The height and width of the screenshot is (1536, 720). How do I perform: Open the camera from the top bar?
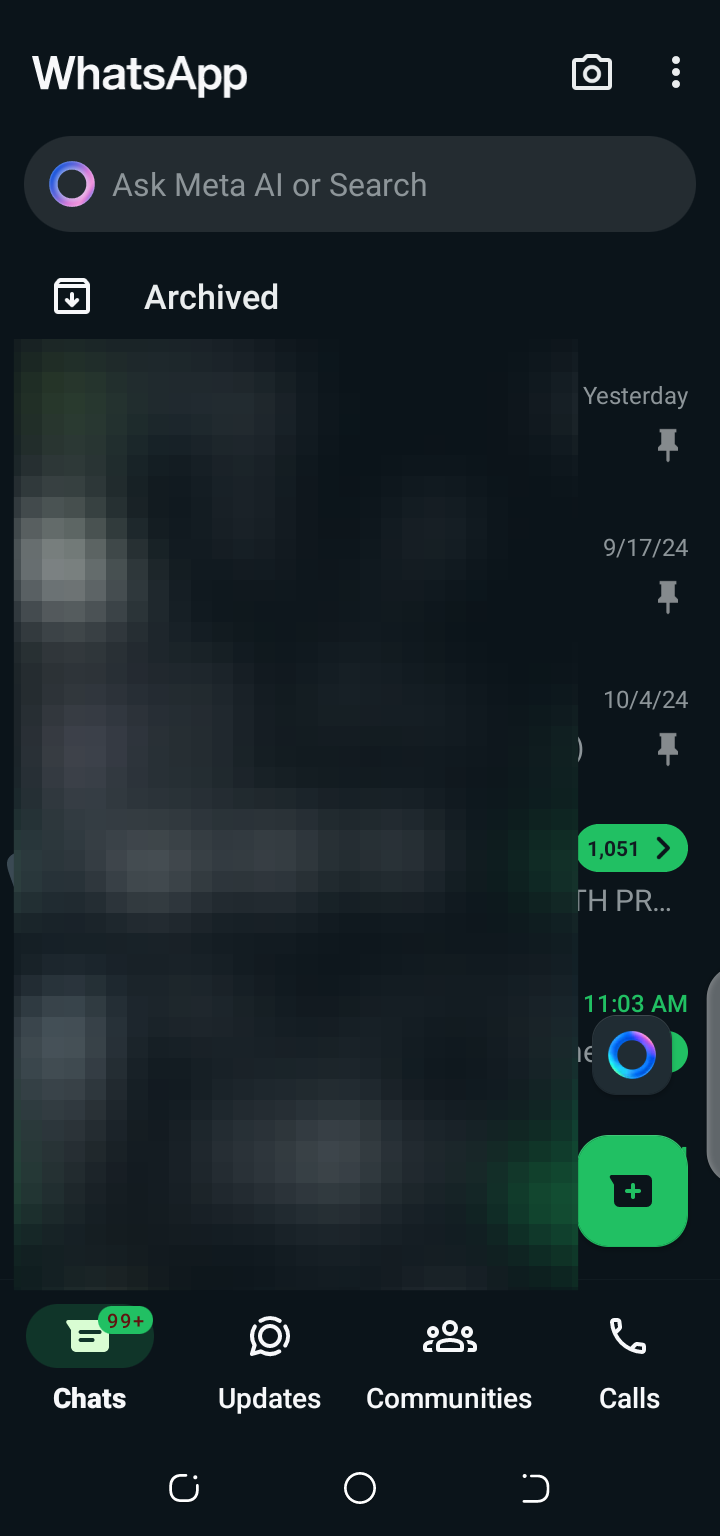pyautogui.click(x=591, y=73)
